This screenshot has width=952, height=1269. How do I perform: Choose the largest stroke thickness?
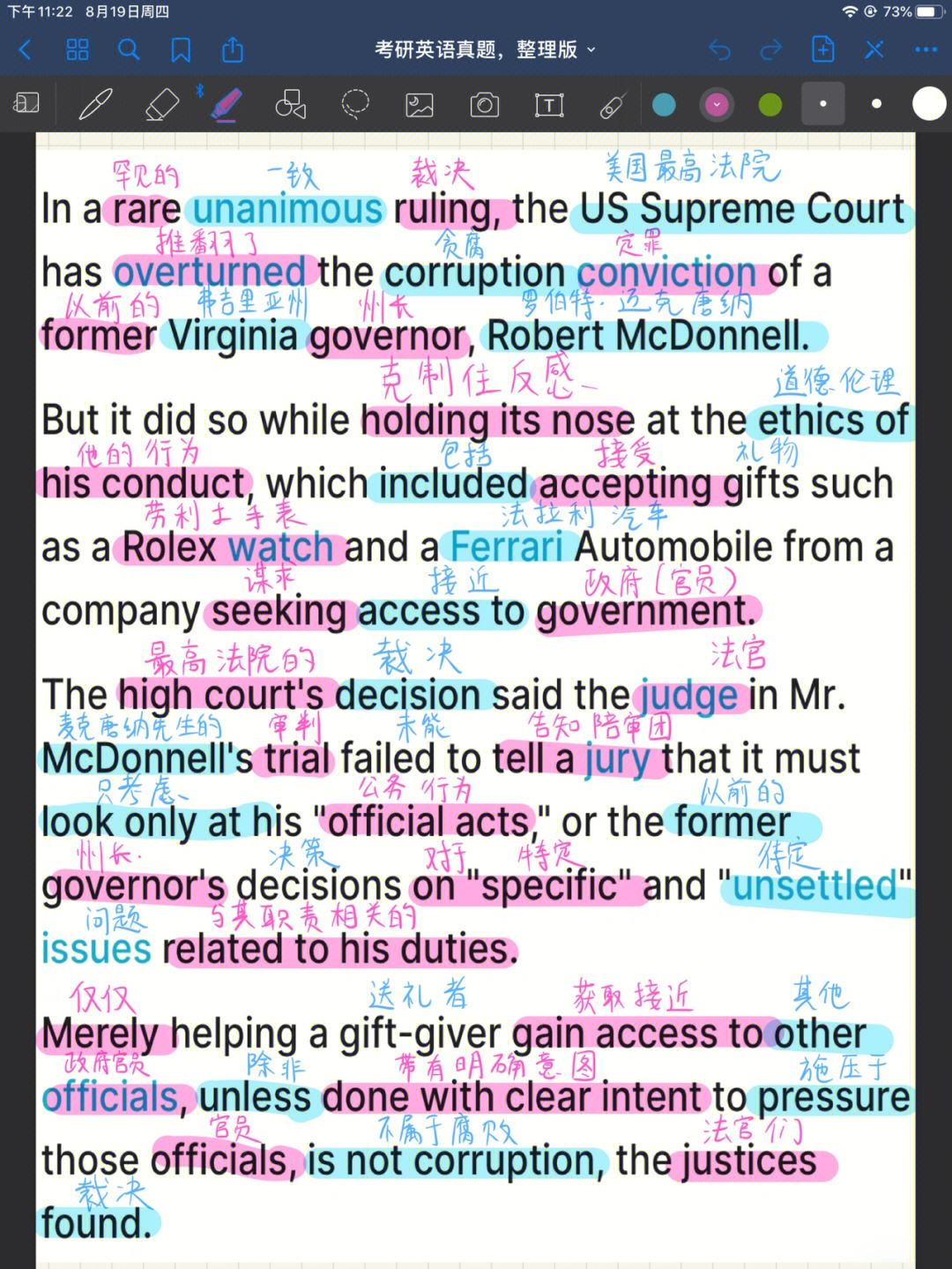[928, 104]
